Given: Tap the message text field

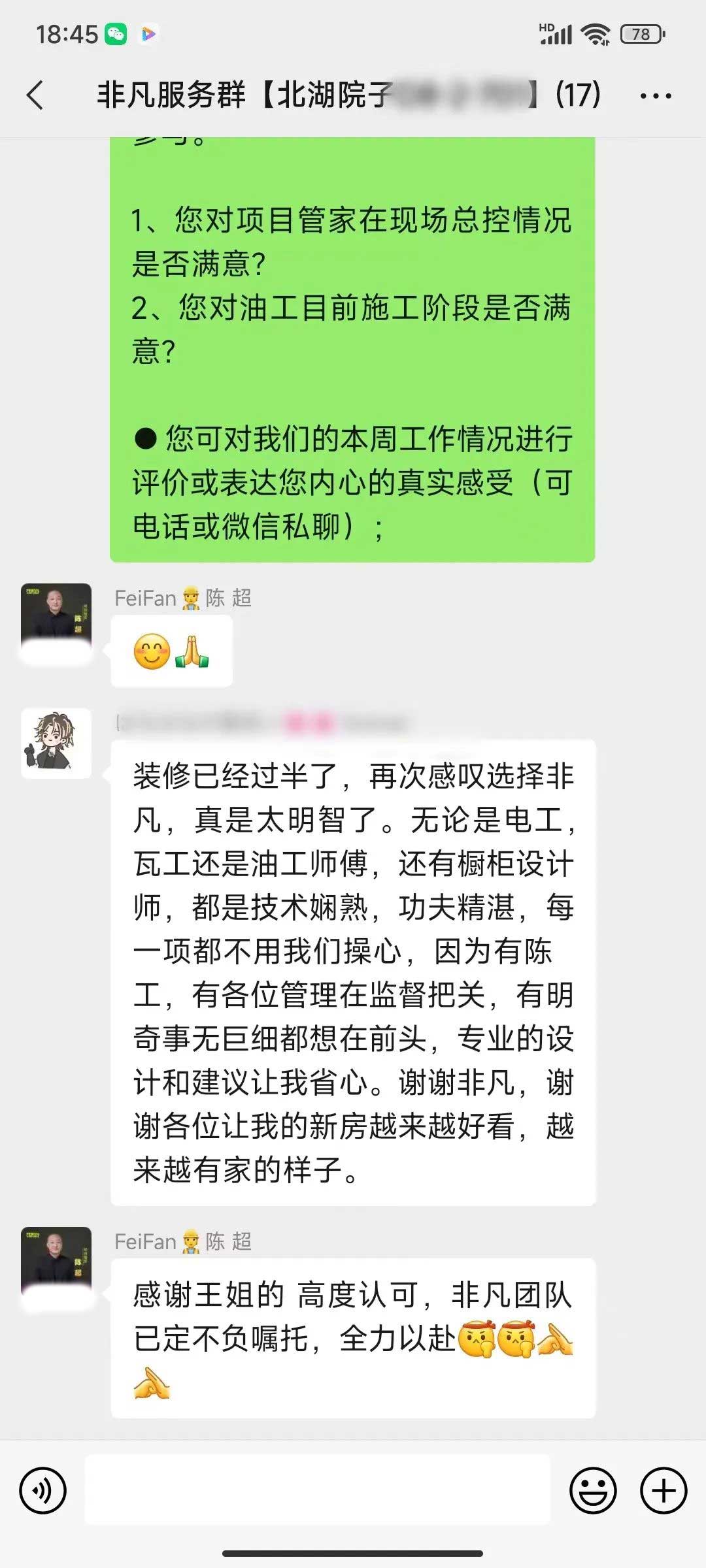Looking at the screenshot, I should tap(318, 1491).
